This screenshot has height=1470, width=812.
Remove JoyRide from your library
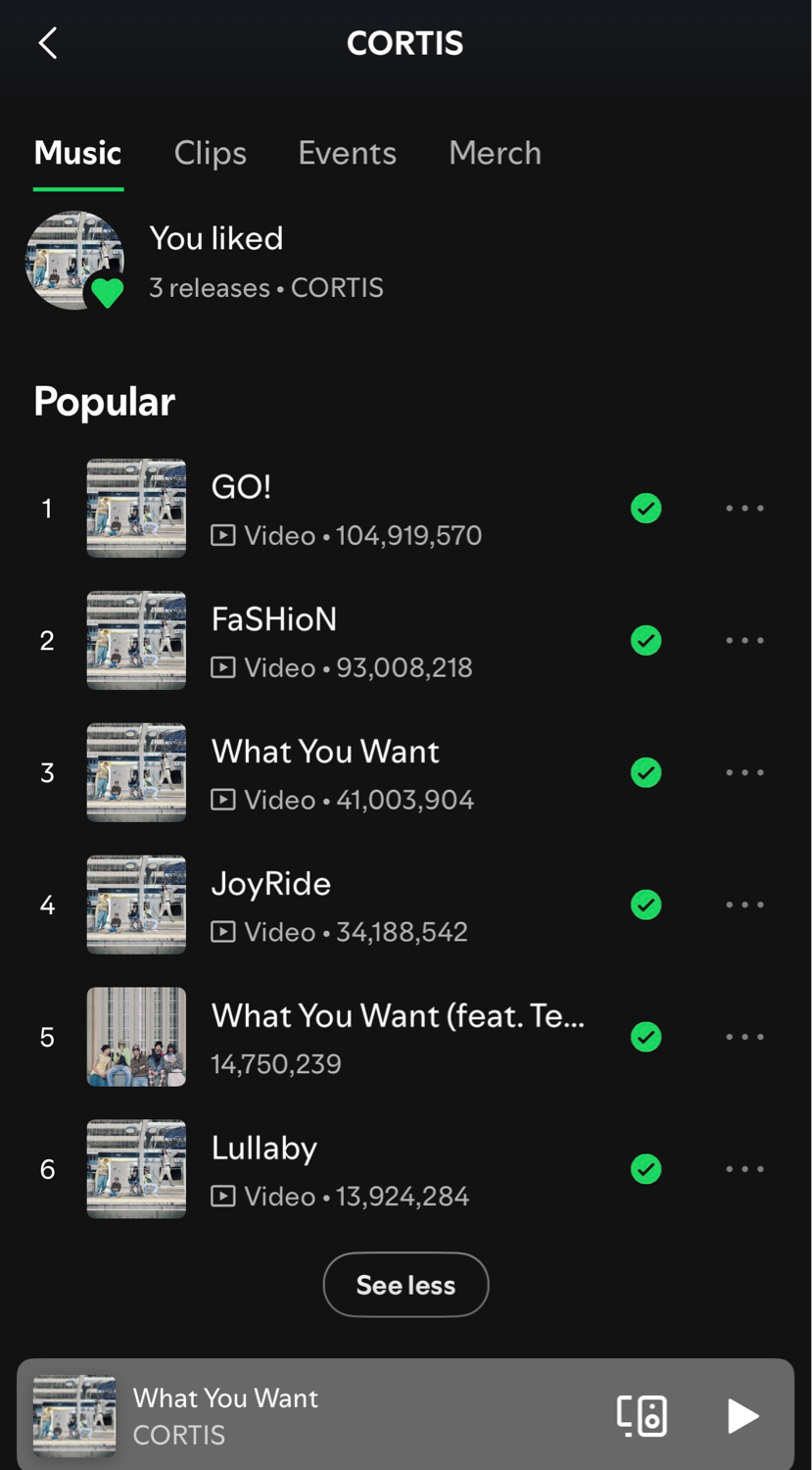[645, 905]
